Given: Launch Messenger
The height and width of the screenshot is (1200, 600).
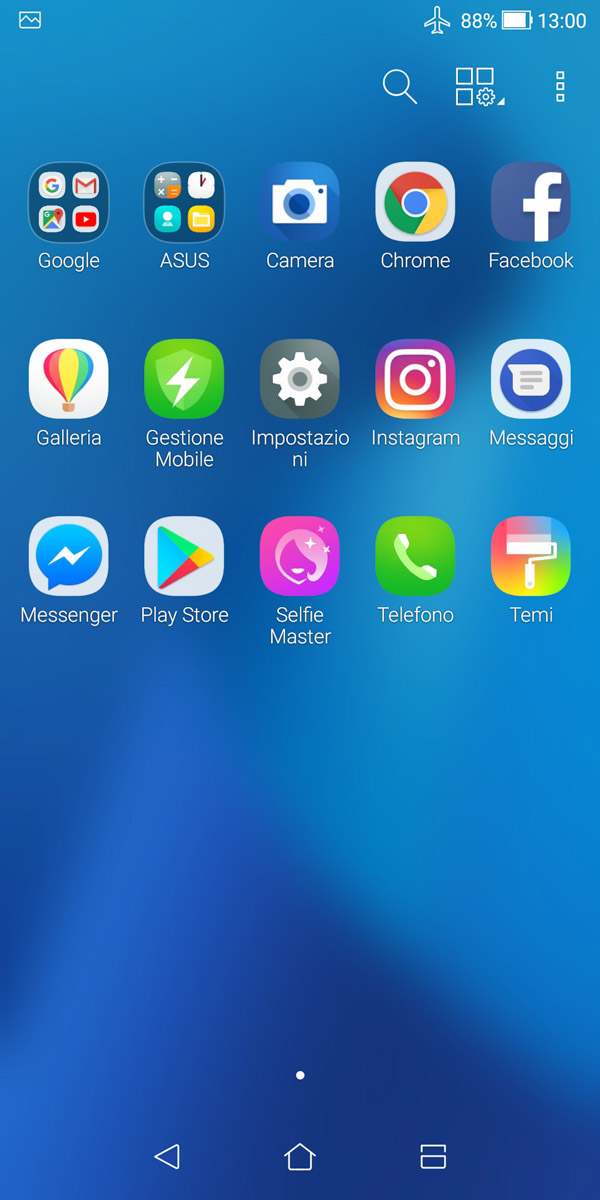Looking at the screenshot, I should 69,556.
